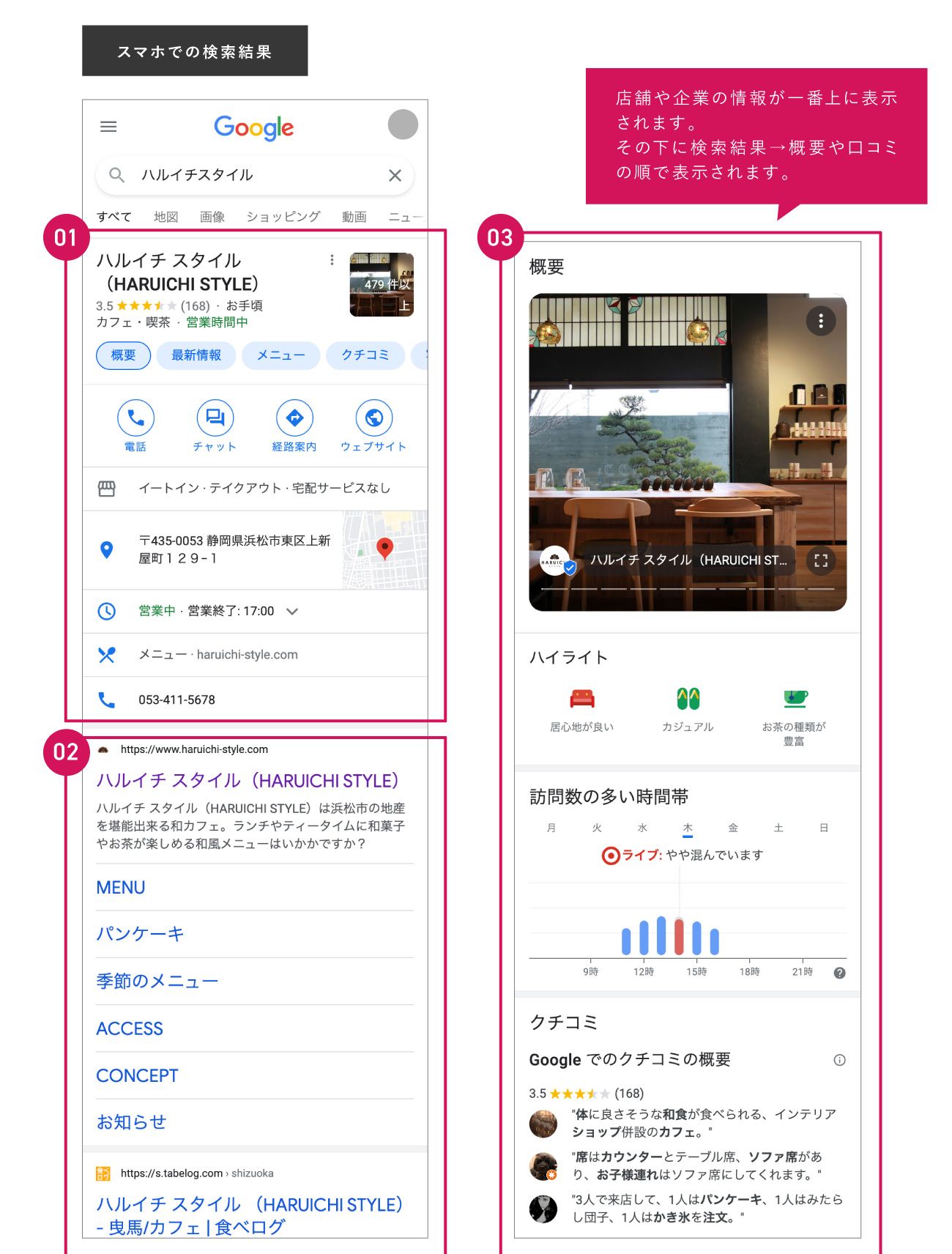Expand the business hours chevron
This screenshot has width=952, height=1254.
(x=291, y=611)
